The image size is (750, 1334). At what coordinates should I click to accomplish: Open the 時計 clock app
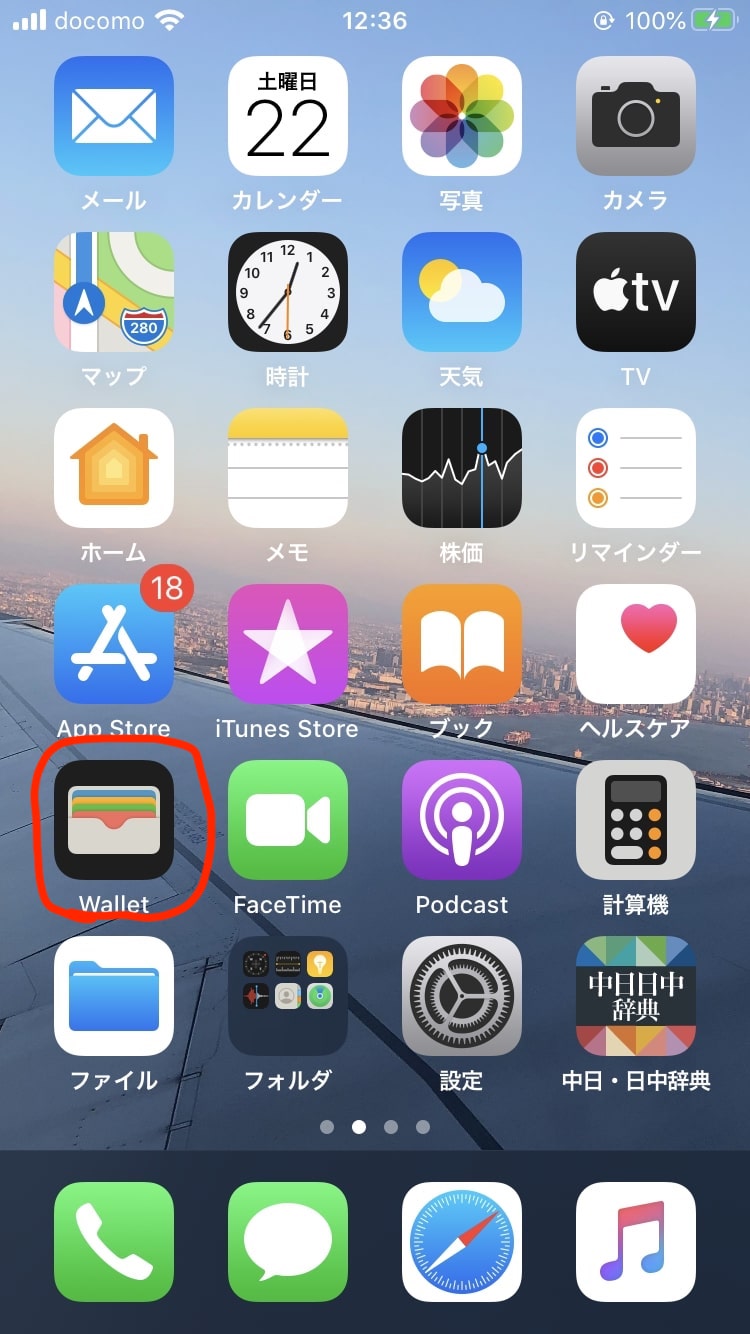click(288, 292)
